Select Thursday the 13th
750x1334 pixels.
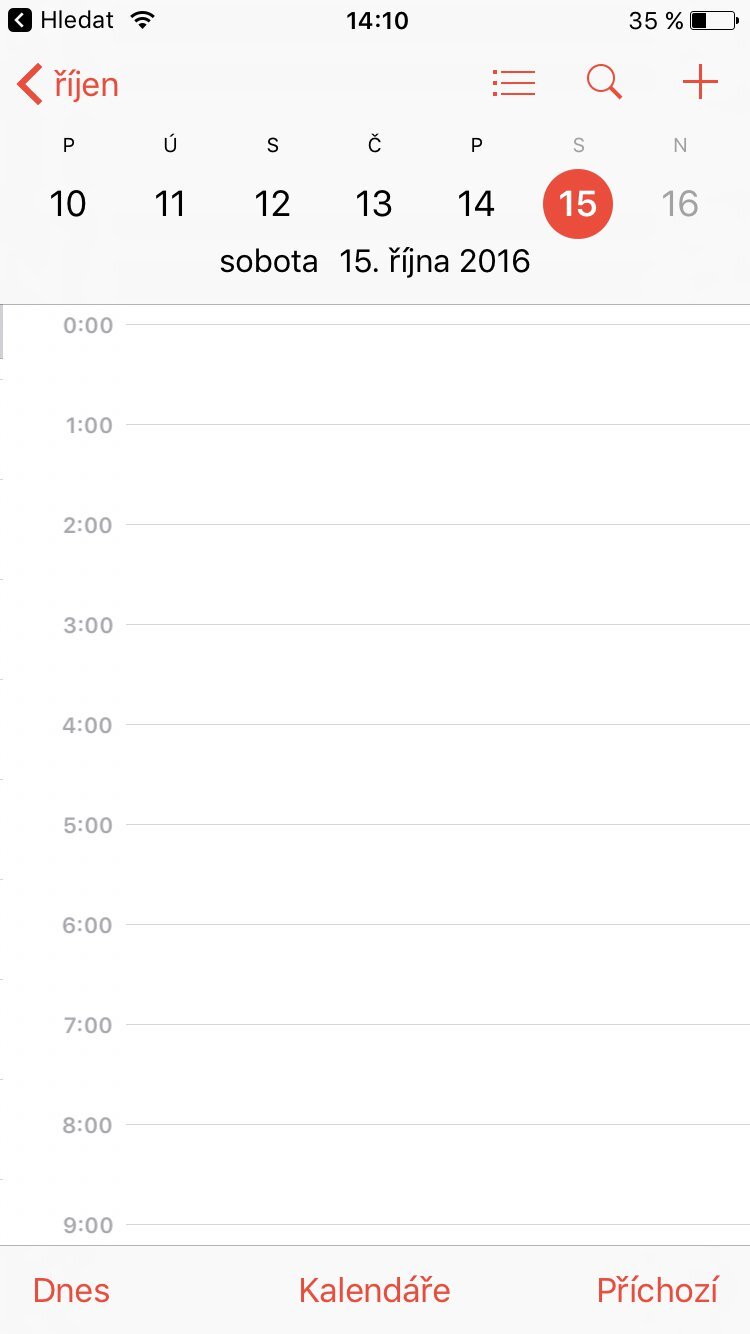374,204
